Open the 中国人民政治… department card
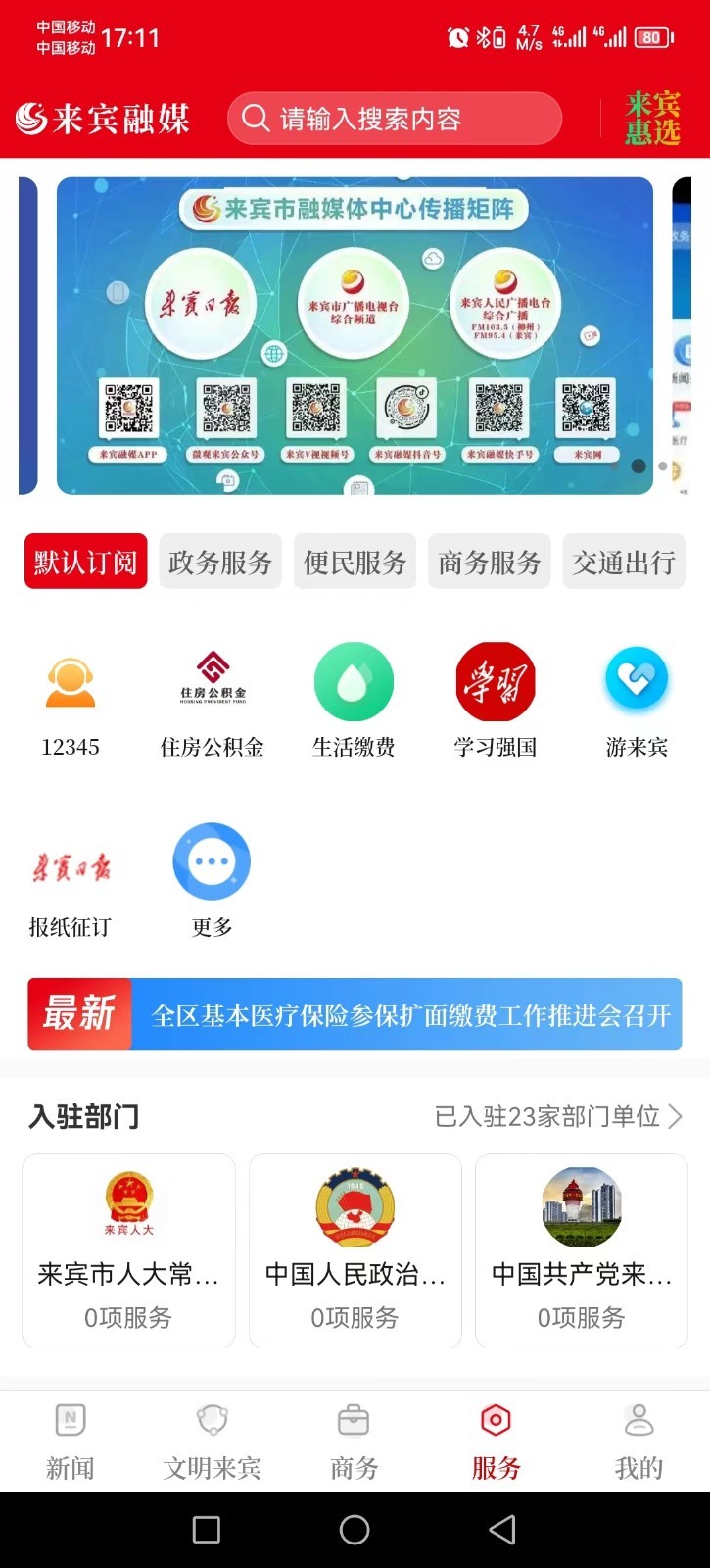 (x=355, y=1249)
